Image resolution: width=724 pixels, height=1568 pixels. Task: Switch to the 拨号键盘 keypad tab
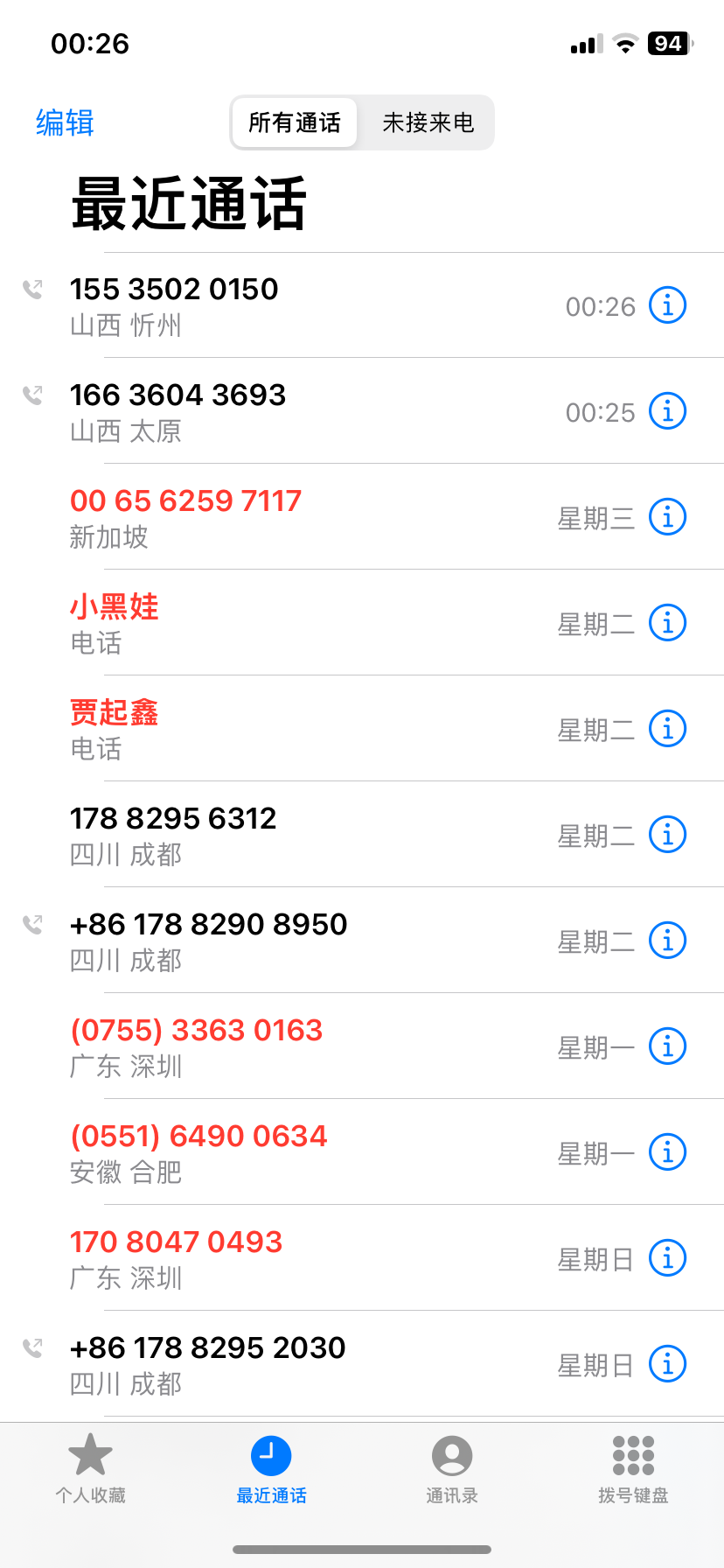coord(633,1470)
